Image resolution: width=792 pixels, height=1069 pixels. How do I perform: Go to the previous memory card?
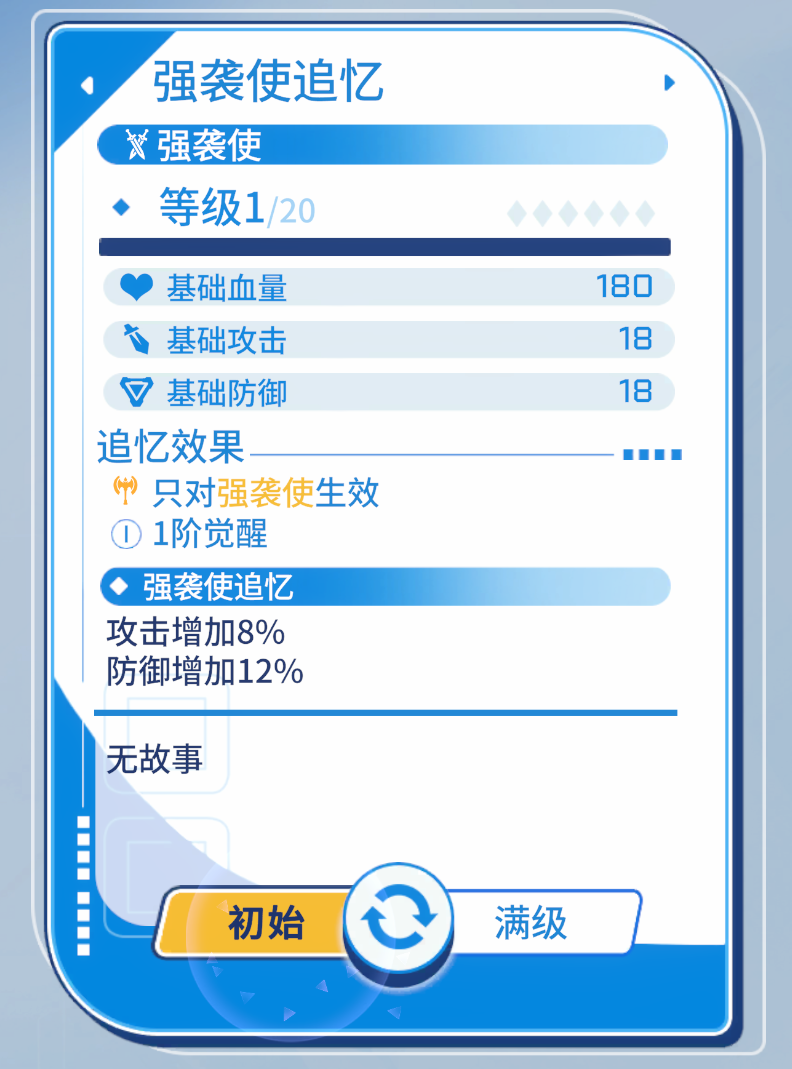[x=87, y=85]
